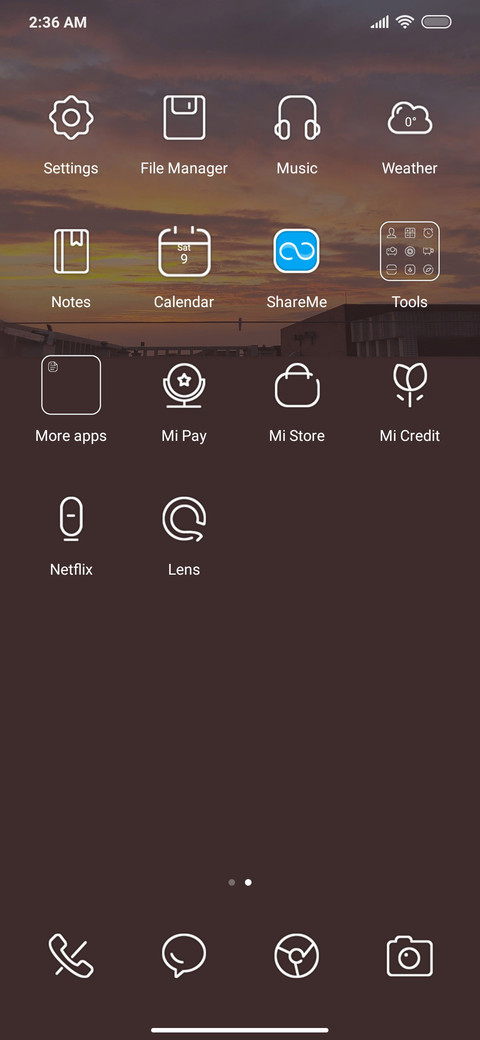Open the phone dialer in the dock

click(x=71, y=956)
